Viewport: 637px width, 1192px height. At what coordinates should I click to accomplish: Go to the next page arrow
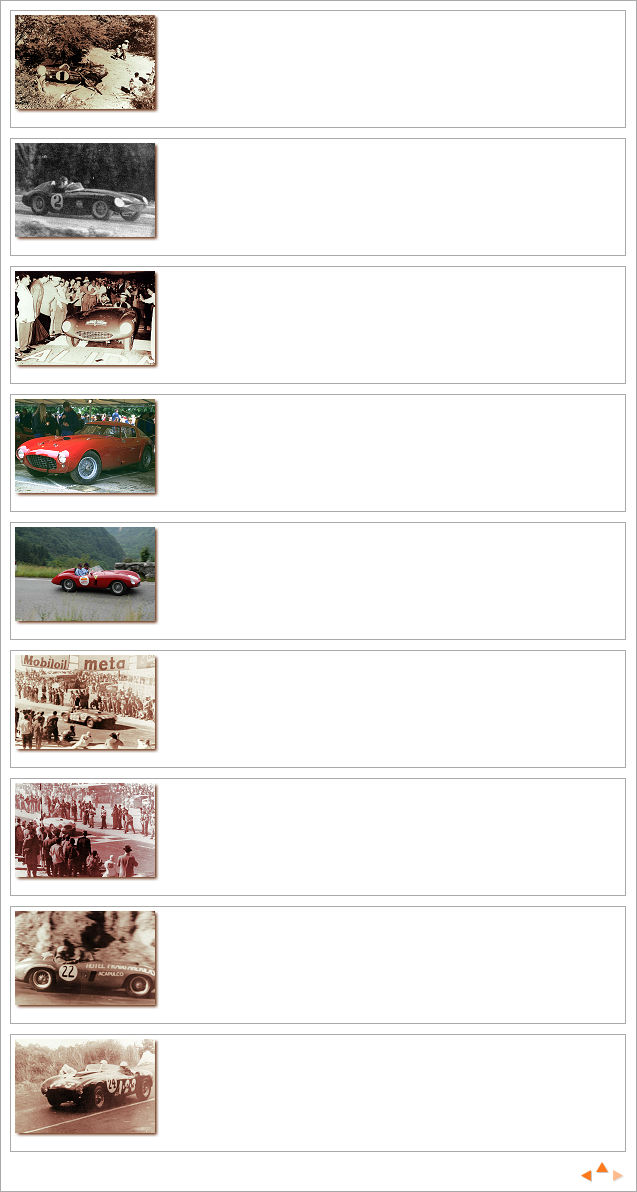pyautogui.click(x=618, y=1176)
